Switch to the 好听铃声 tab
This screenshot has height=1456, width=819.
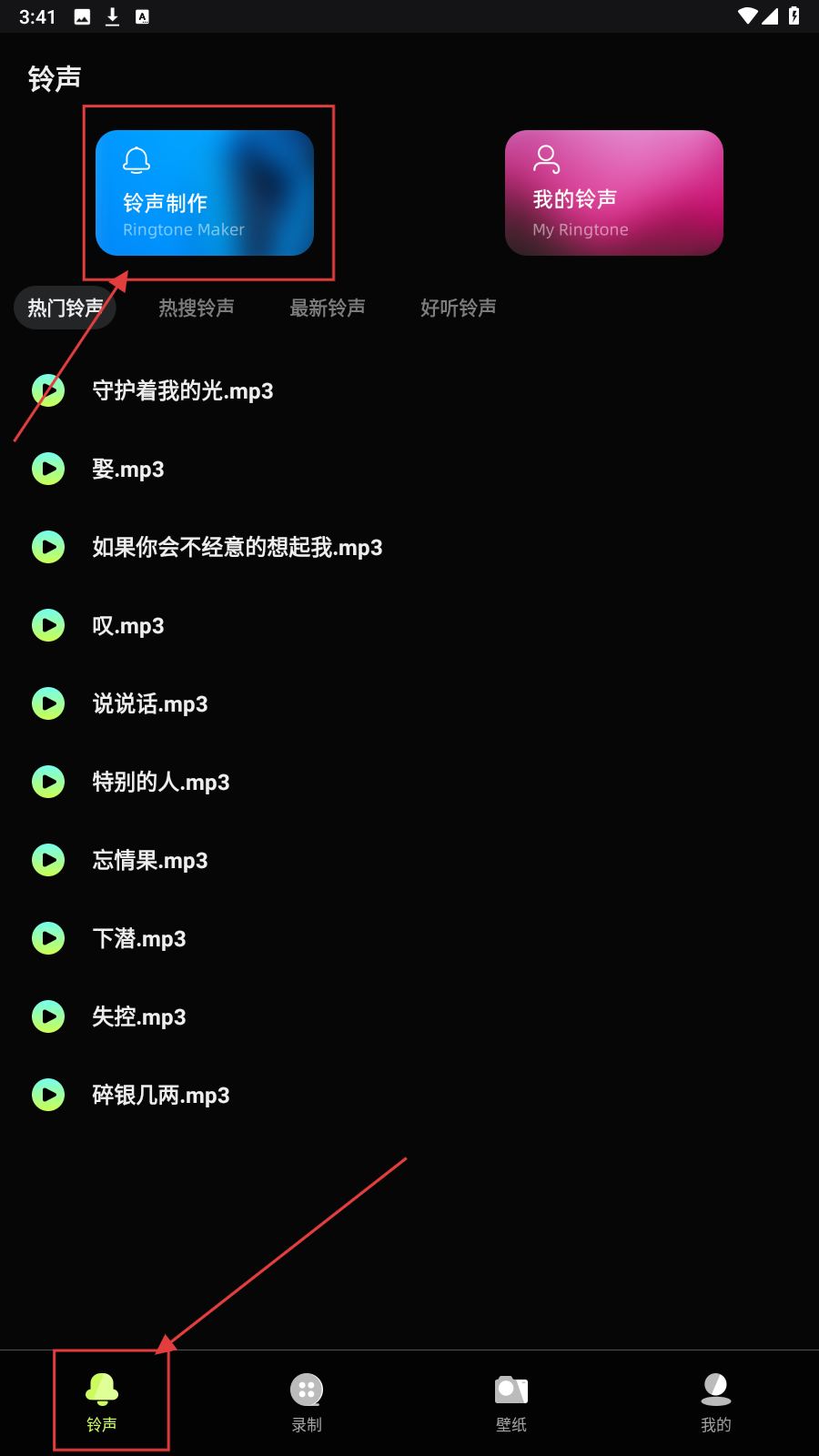(459, 308)
